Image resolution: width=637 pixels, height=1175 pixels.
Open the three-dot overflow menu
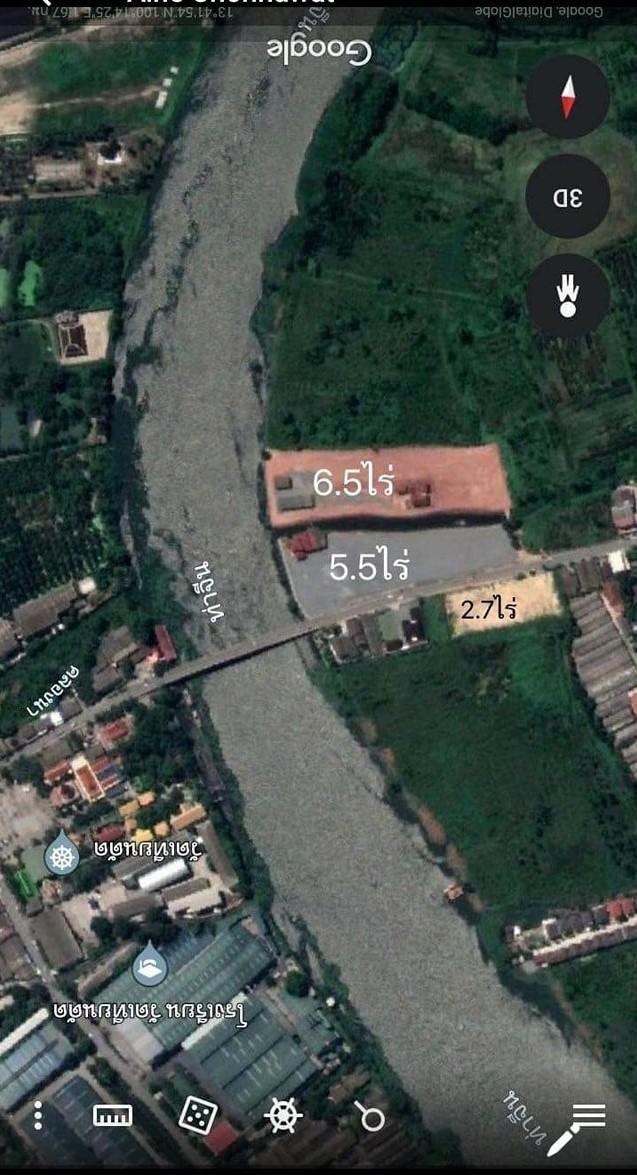point(38,1116)
